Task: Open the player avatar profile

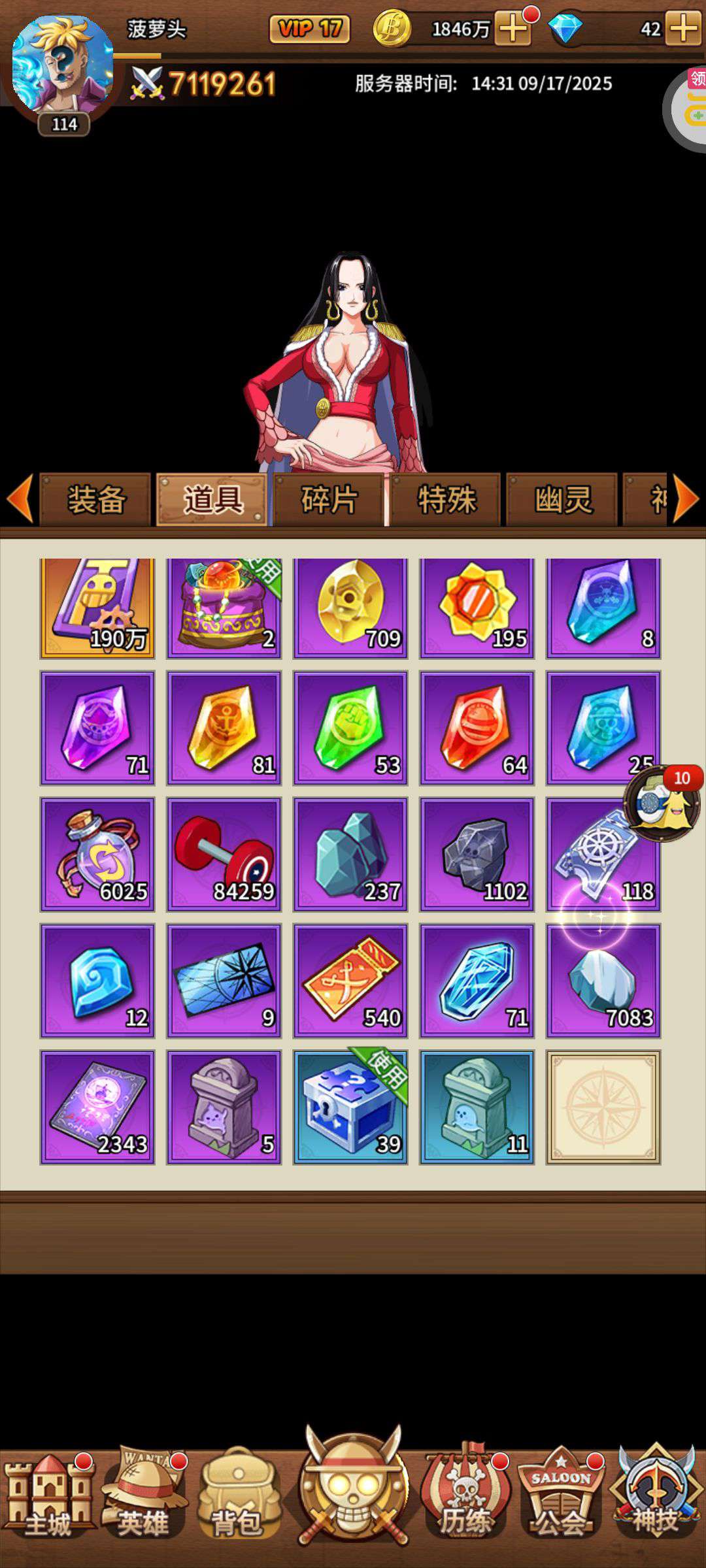Action: point(63,65)
